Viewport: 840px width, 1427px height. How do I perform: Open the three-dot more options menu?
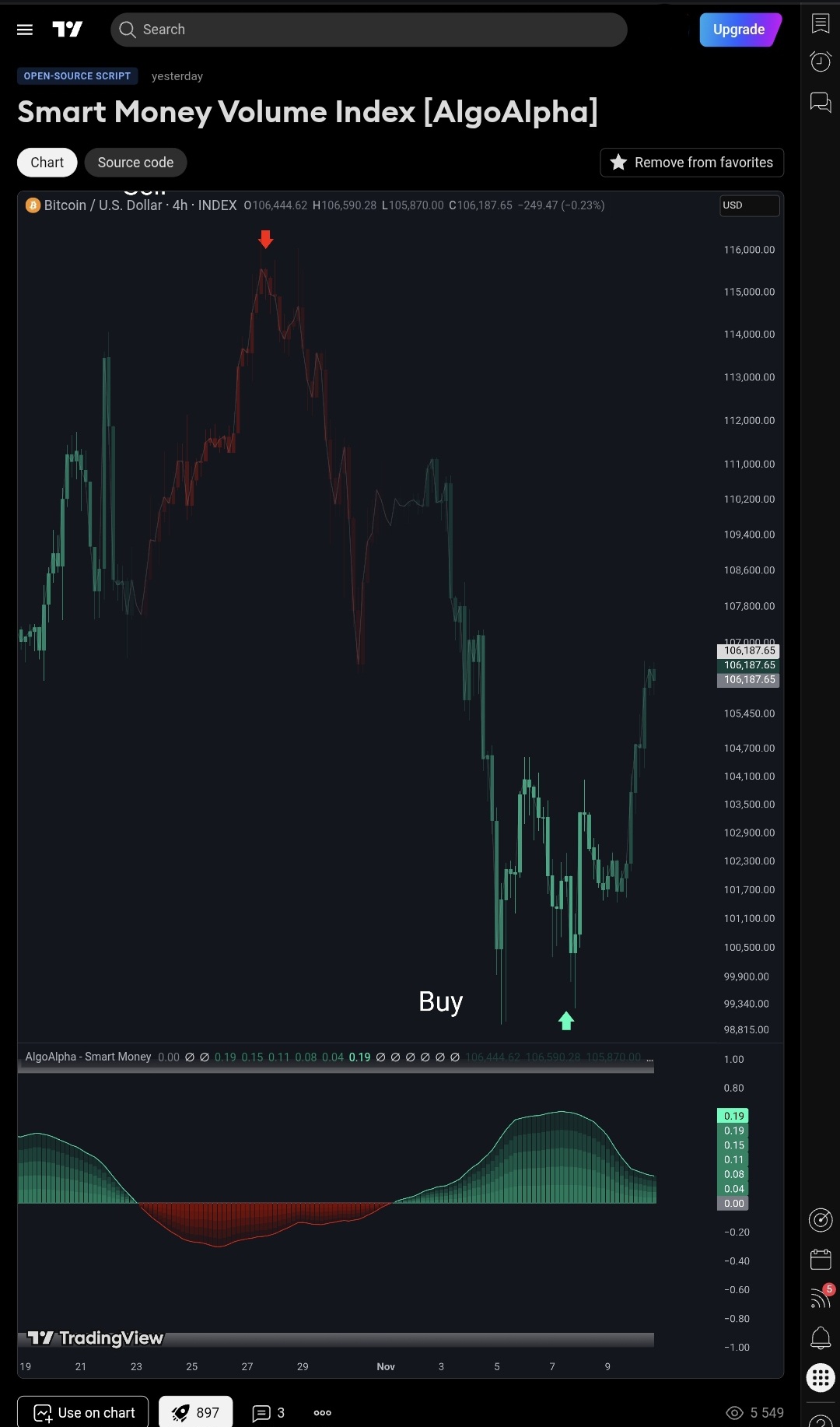[x=322, y=1412]
